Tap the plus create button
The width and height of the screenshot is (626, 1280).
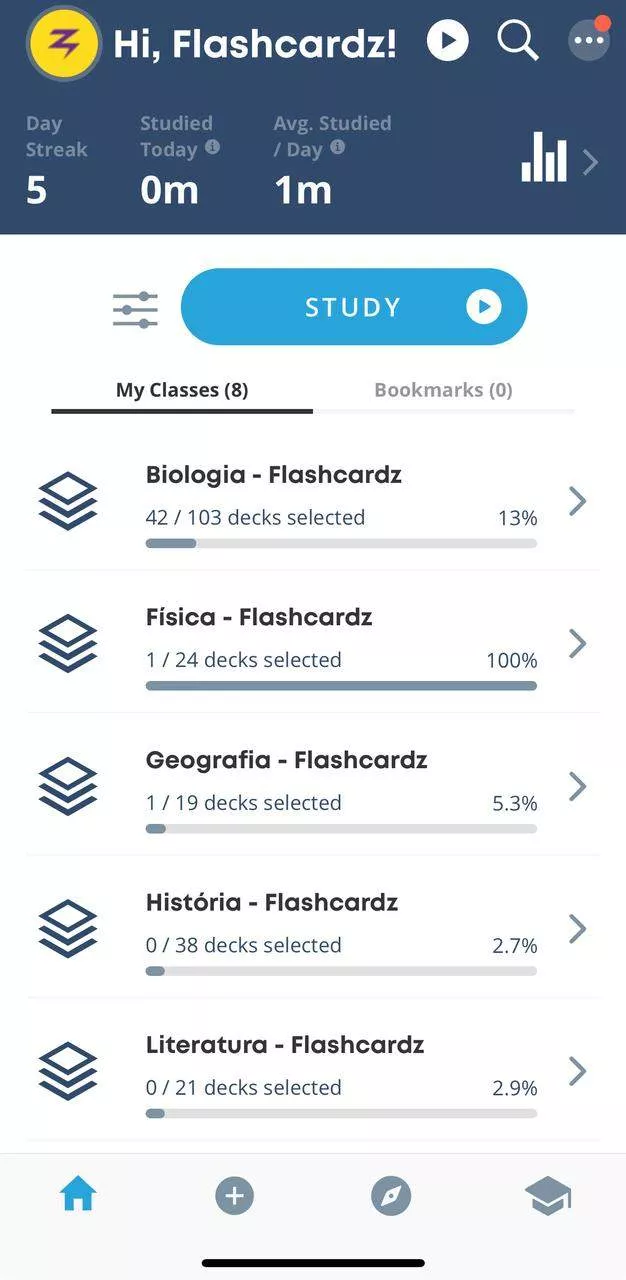[x=235, y=1195]
